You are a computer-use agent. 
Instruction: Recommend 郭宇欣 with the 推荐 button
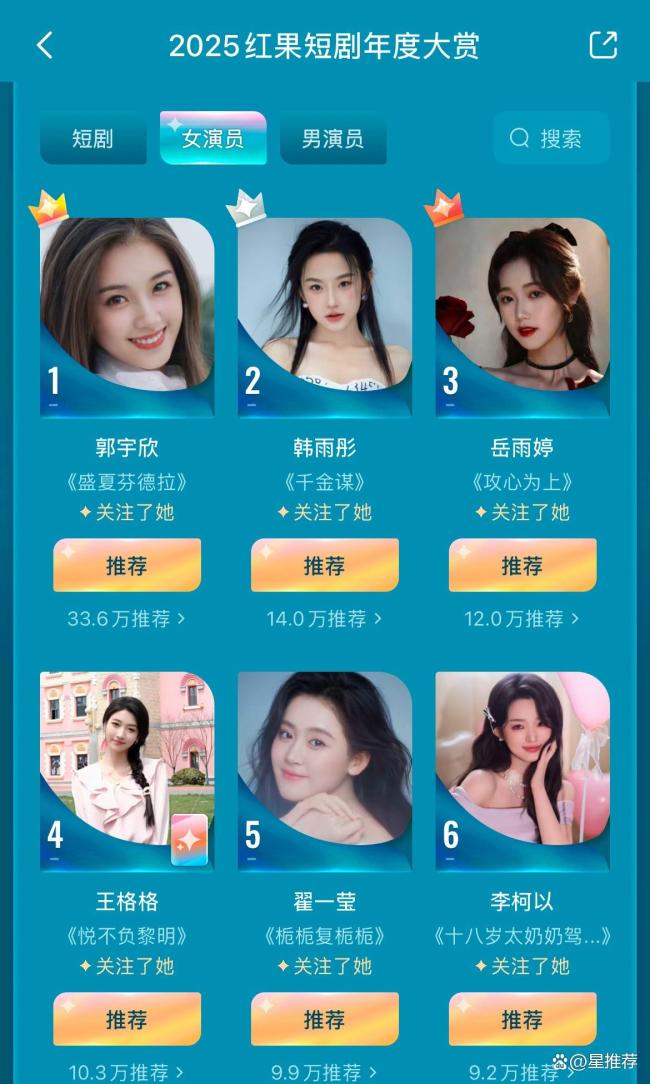point(127,565)
